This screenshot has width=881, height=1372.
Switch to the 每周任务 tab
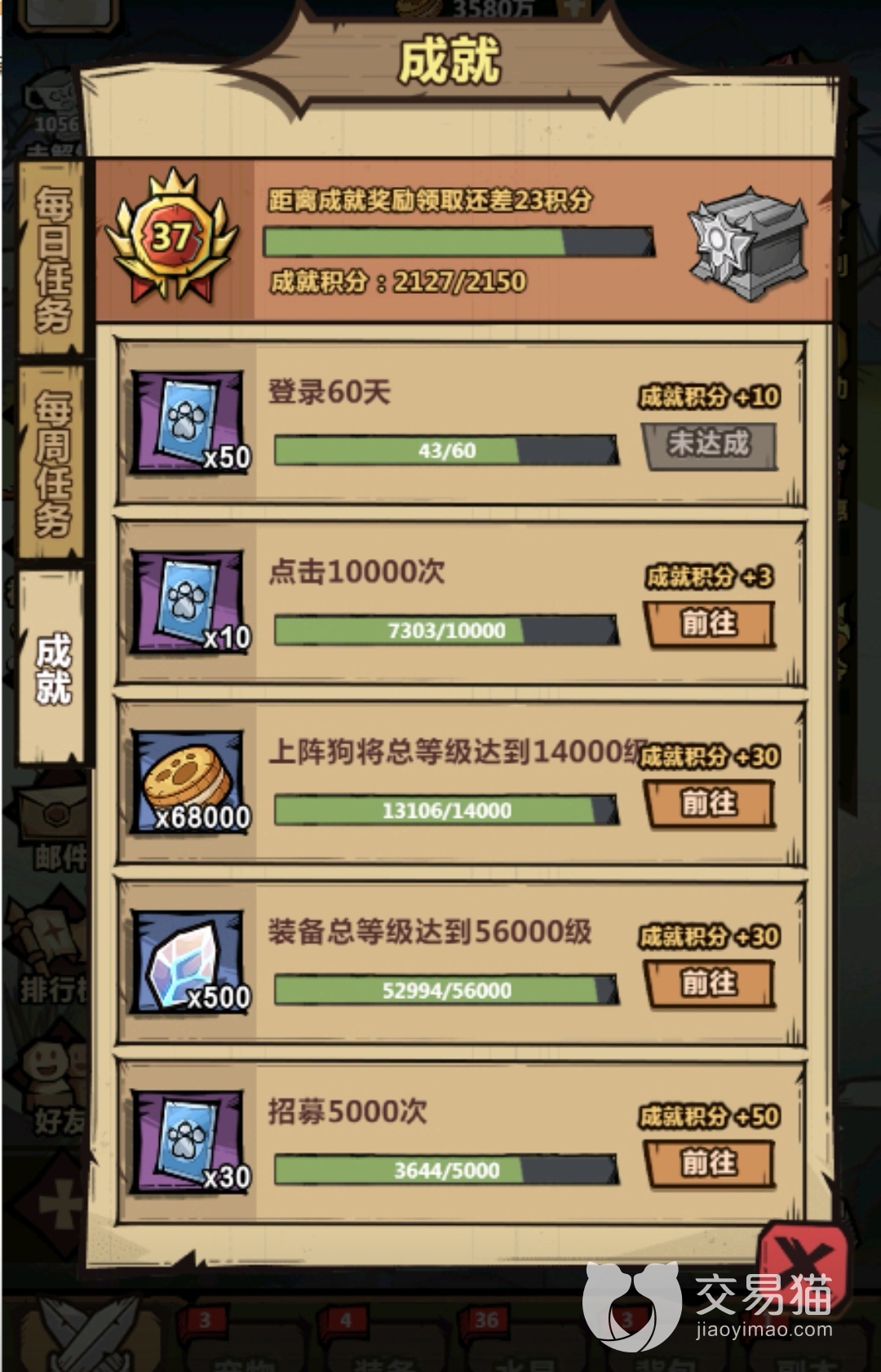tap(52, 462)
